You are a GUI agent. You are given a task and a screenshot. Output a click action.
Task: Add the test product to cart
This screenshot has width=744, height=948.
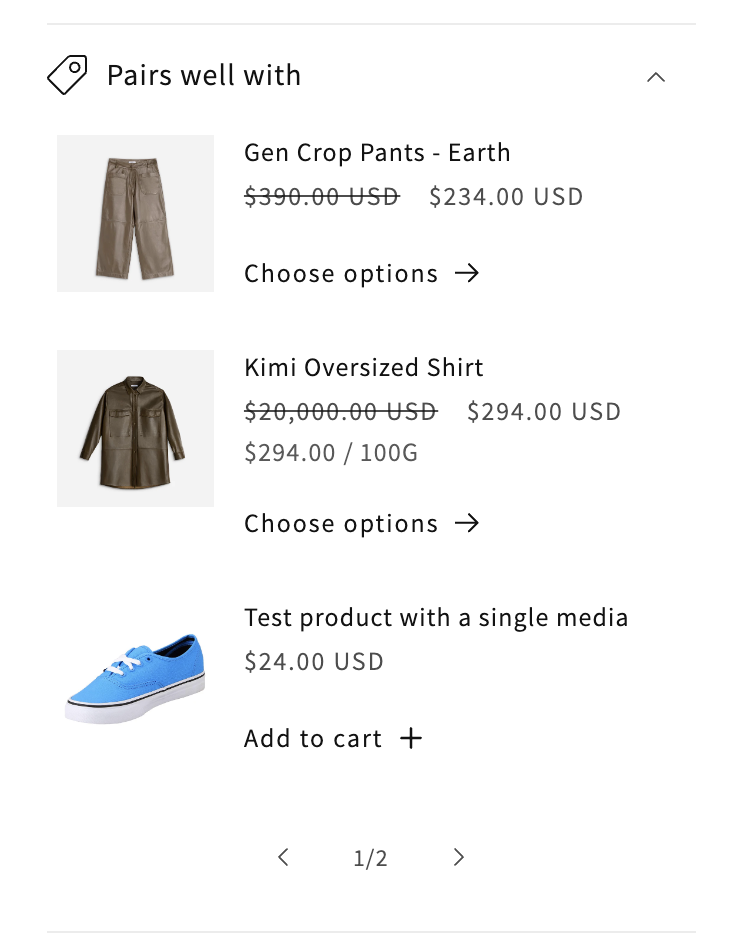point(333,739)
